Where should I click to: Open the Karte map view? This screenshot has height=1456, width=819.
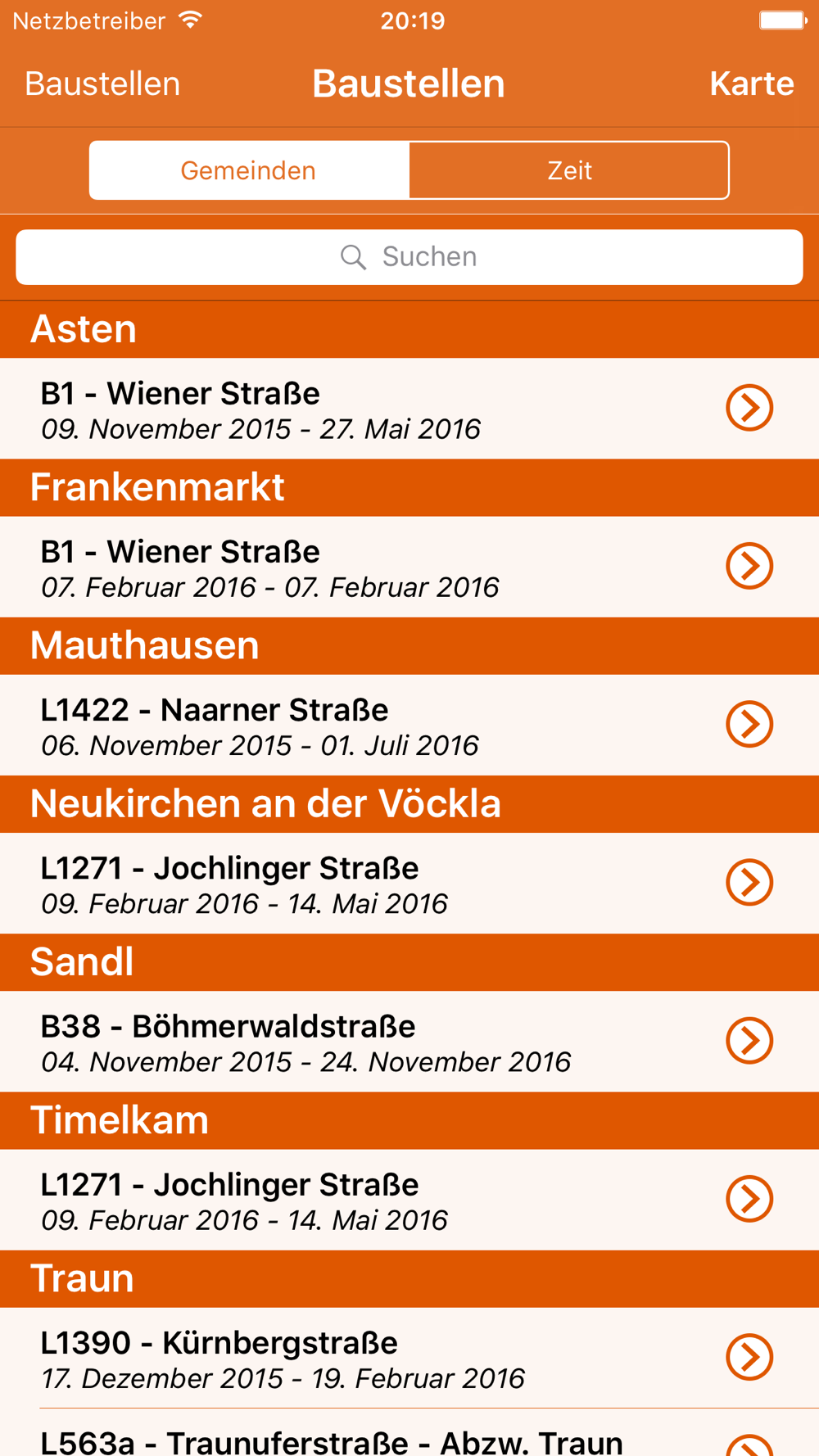751,84
